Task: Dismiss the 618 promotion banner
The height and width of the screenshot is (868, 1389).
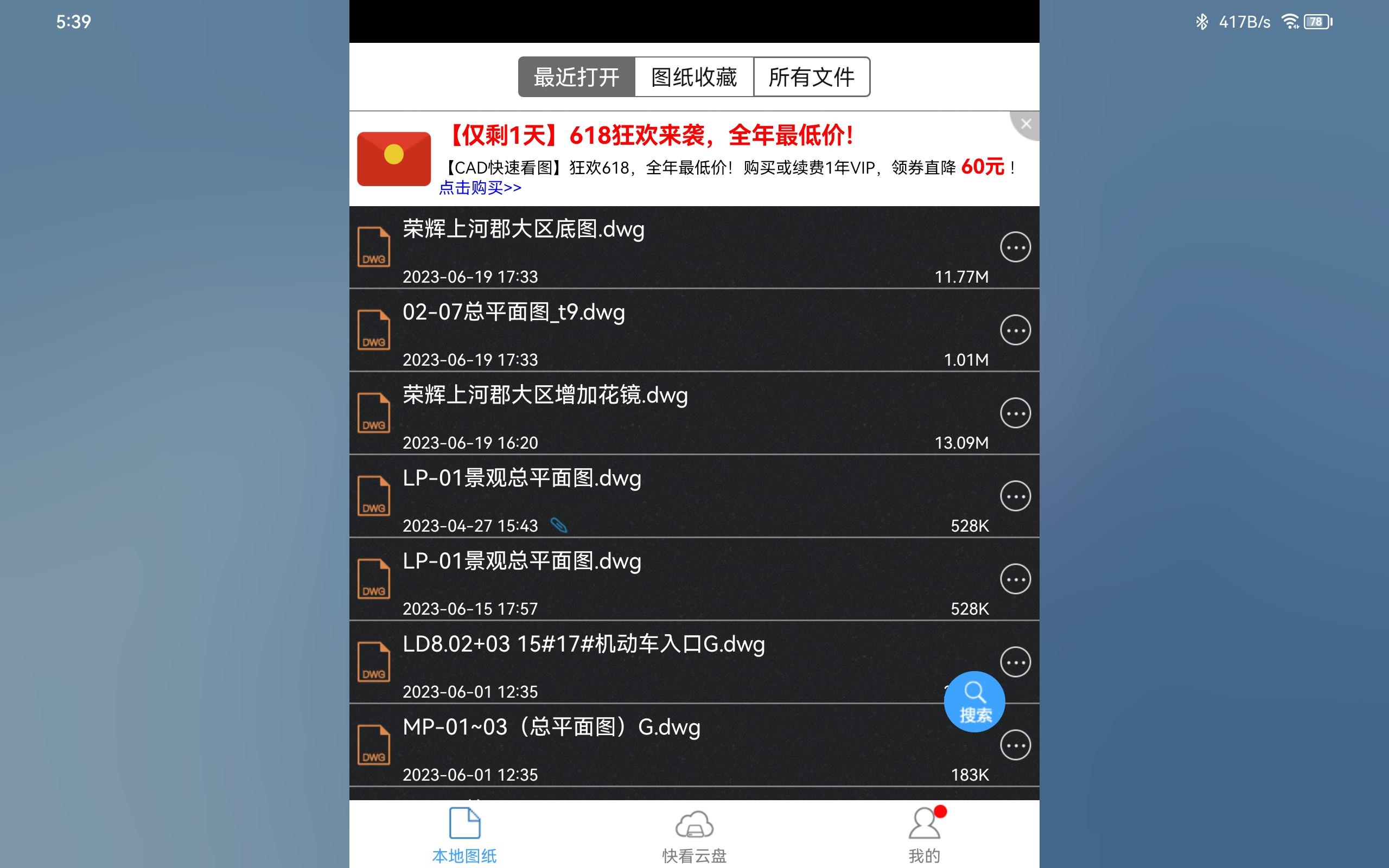Action: pos(1026,124)
